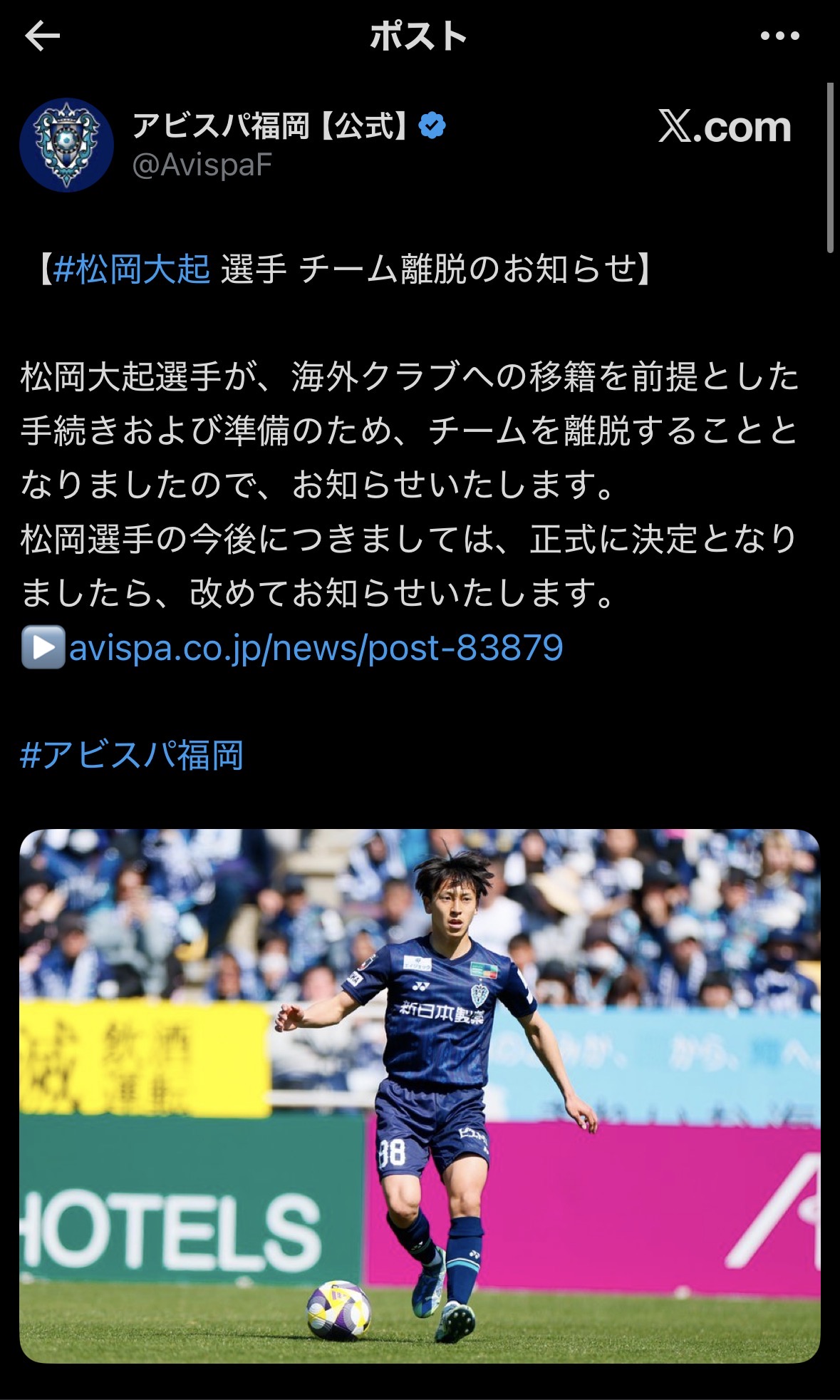
Task: Open the #松岡大起 hashtag
Action: click(132, 270)
